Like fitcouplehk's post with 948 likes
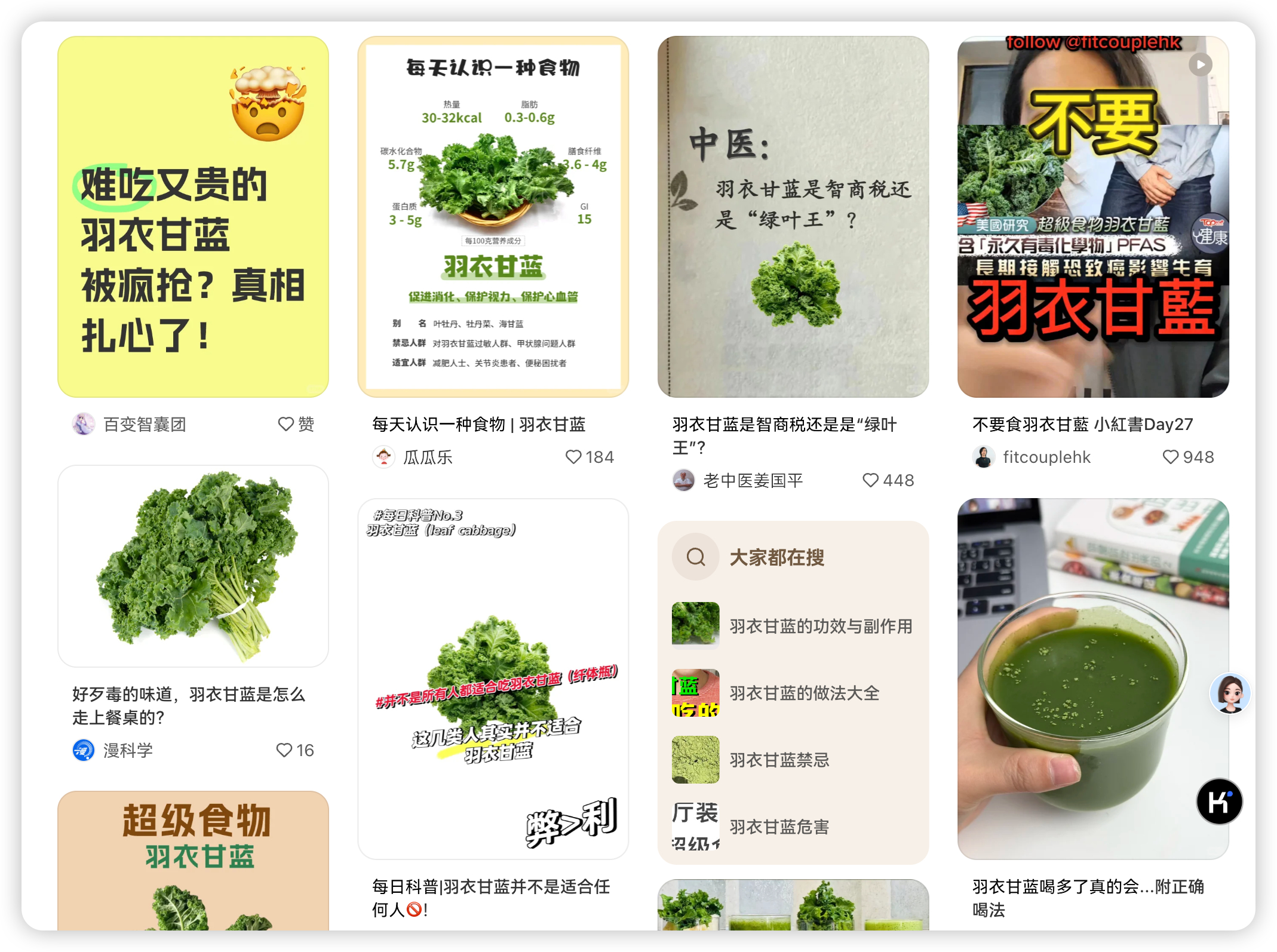 (x=1170, y=457)
